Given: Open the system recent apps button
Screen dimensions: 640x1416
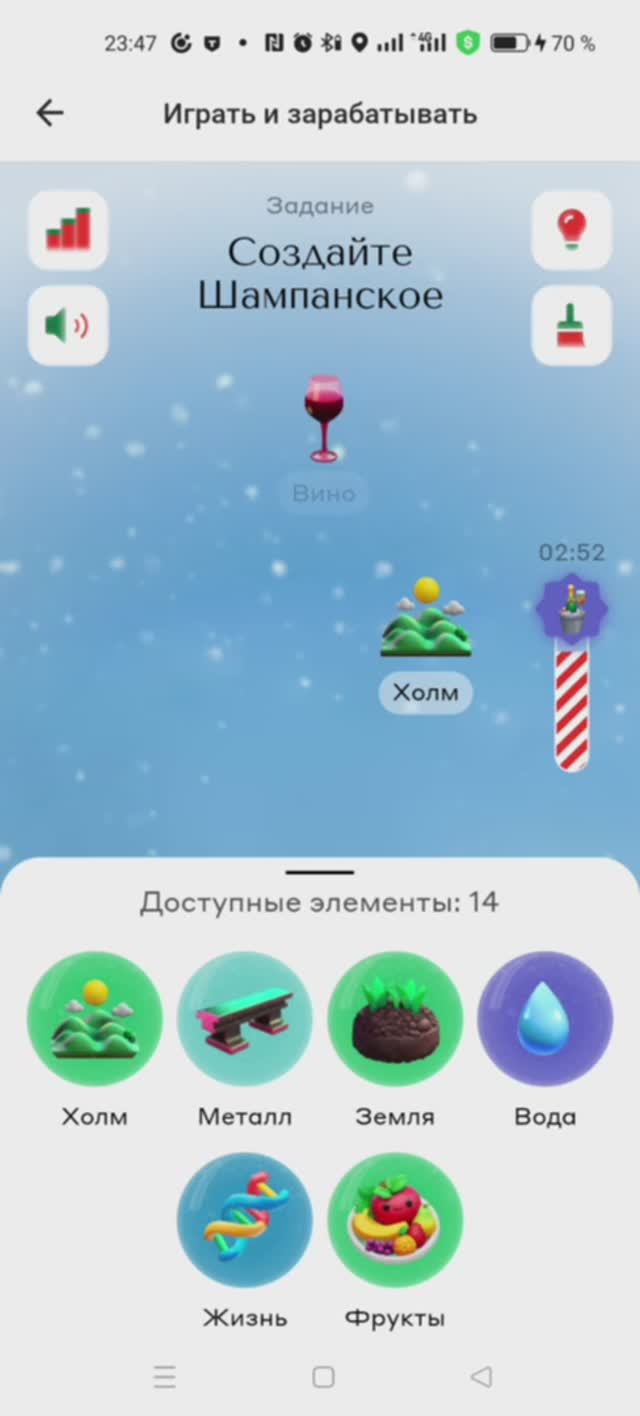Looking at the screenshot, I should pyautogui.click(x=165, y=1377).
